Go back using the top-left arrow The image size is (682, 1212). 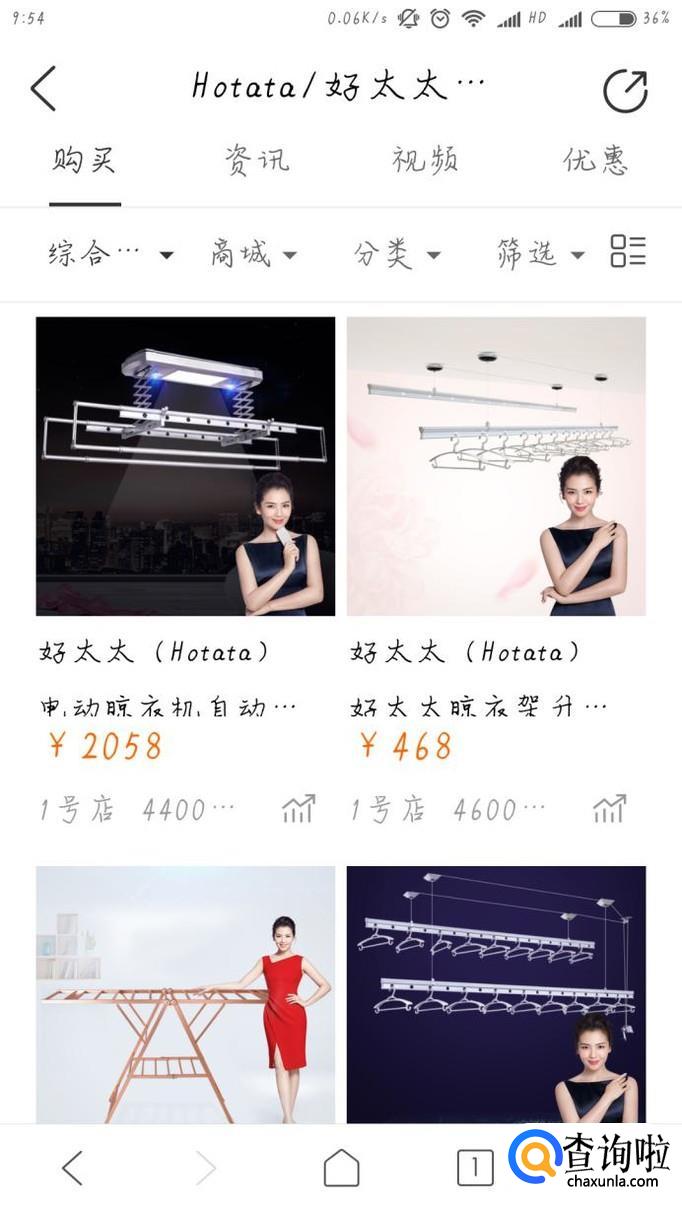[x=43, y=88]
